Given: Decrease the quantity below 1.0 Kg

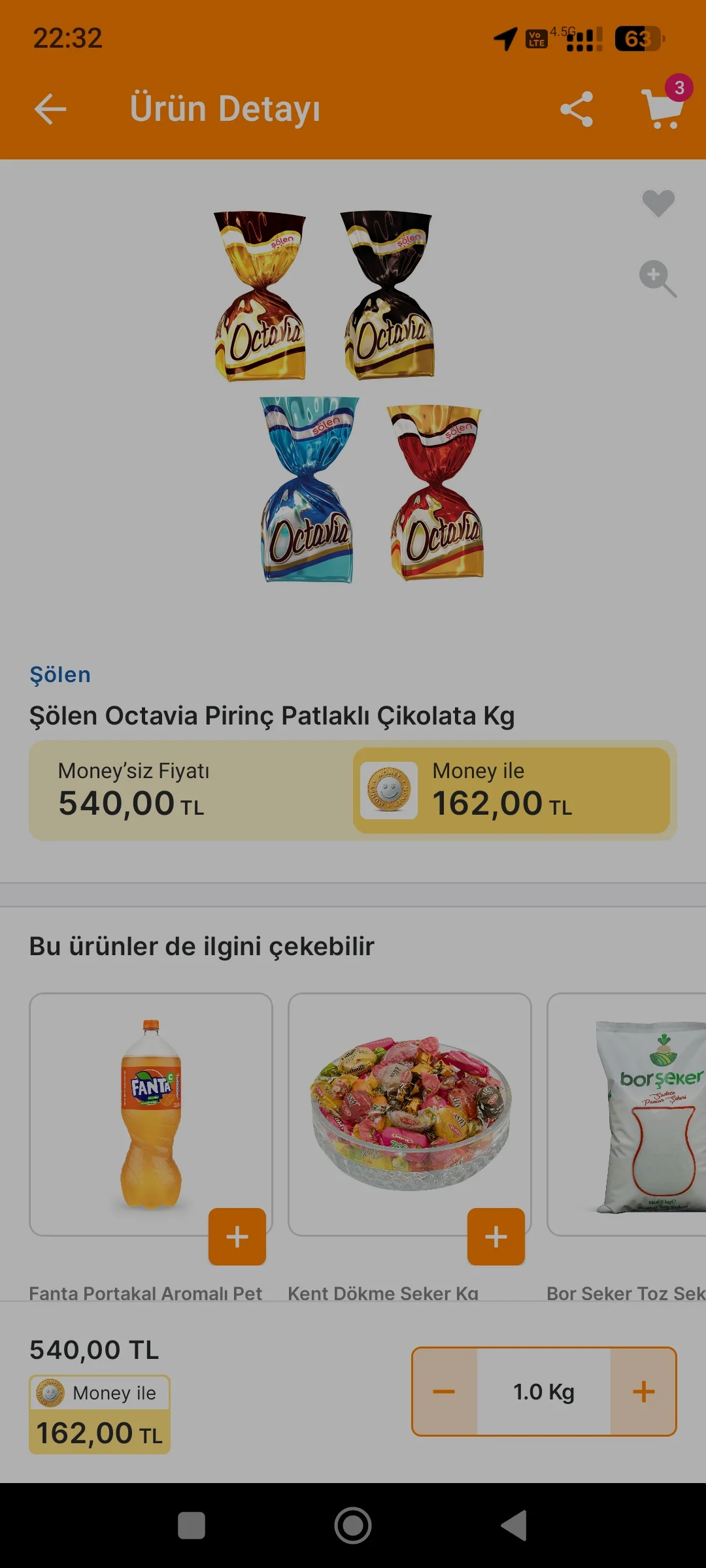Looking at the screenshot, I should (445, 1392).
